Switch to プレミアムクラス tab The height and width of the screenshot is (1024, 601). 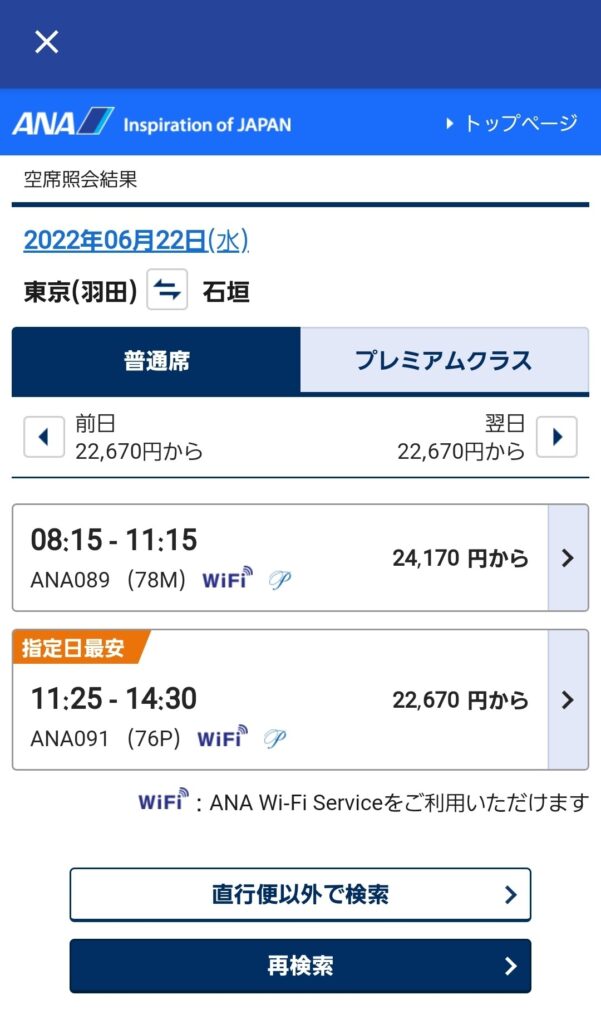click(x=444, y=360)
